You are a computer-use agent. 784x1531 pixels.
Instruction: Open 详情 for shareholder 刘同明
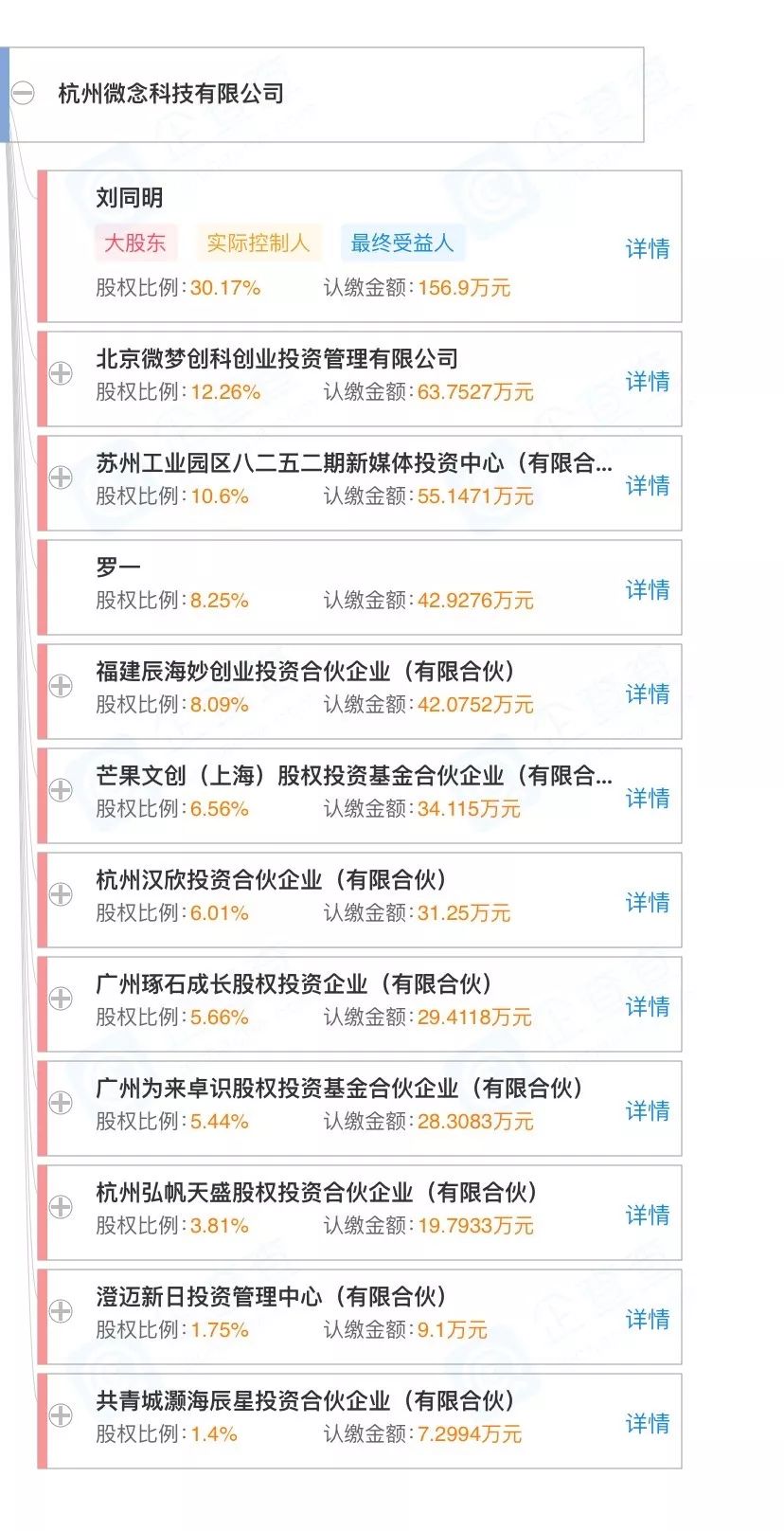click(x=648, y=249)
